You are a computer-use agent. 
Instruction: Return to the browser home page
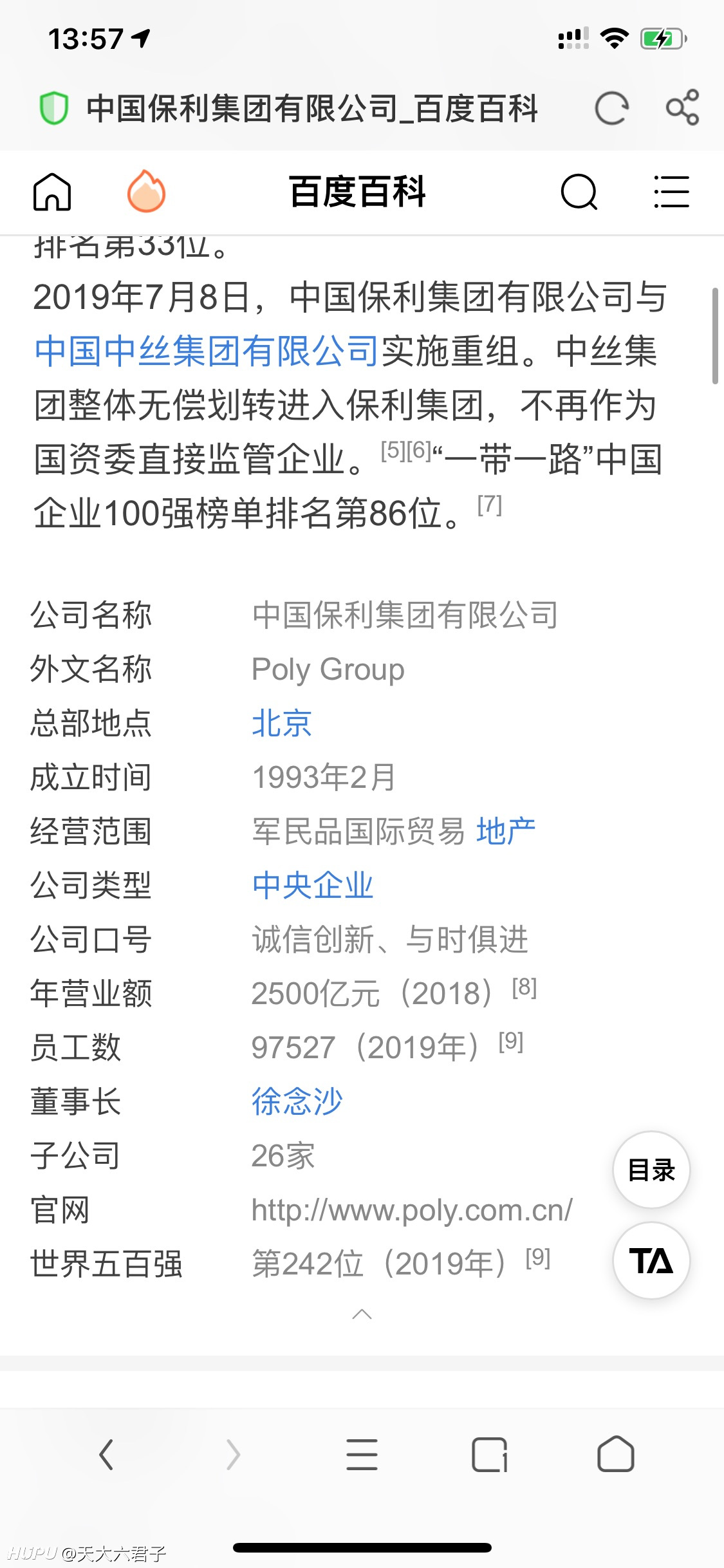tap(616, 1454)
